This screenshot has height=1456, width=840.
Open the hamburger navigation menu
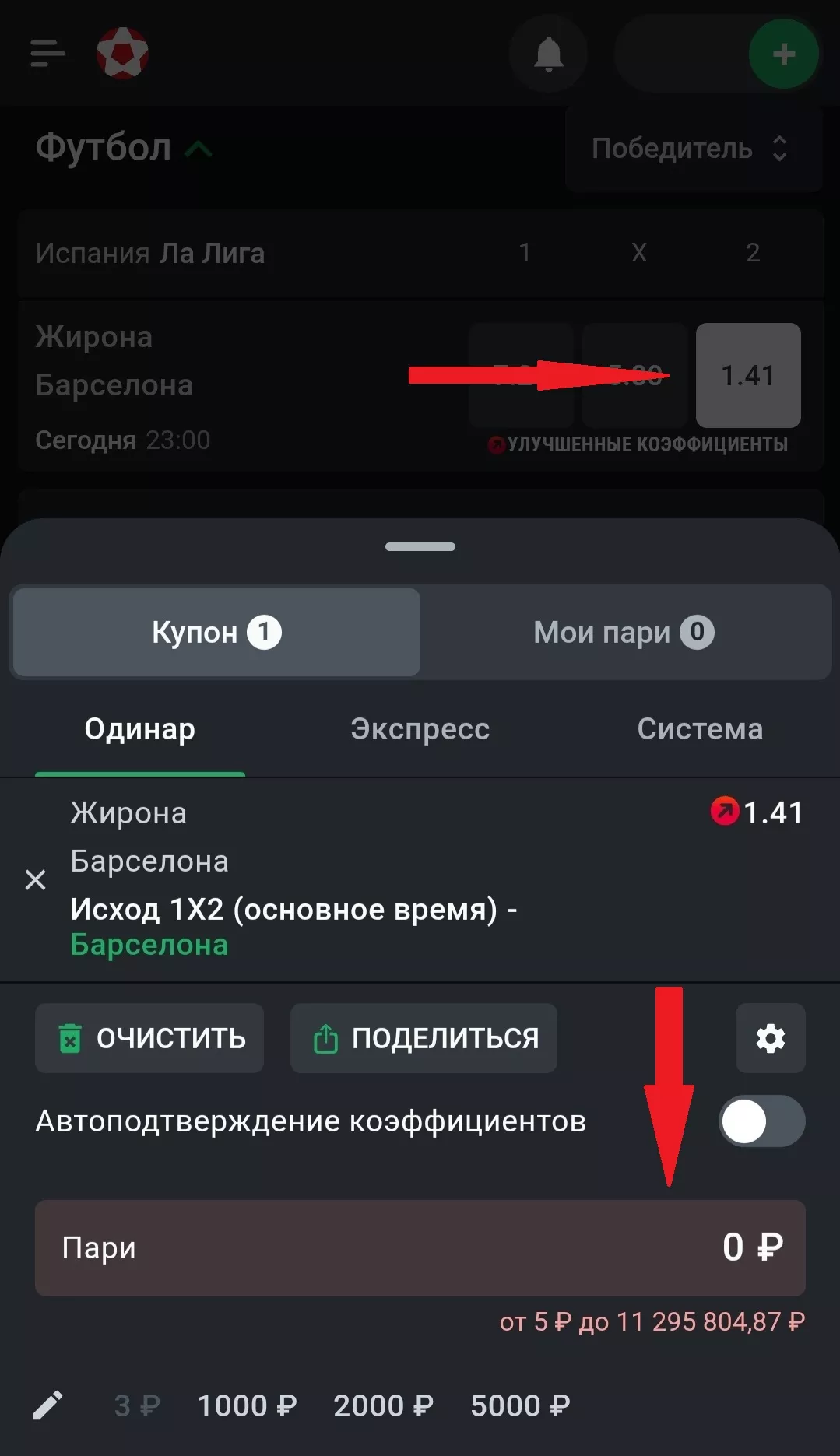(47, 53)
